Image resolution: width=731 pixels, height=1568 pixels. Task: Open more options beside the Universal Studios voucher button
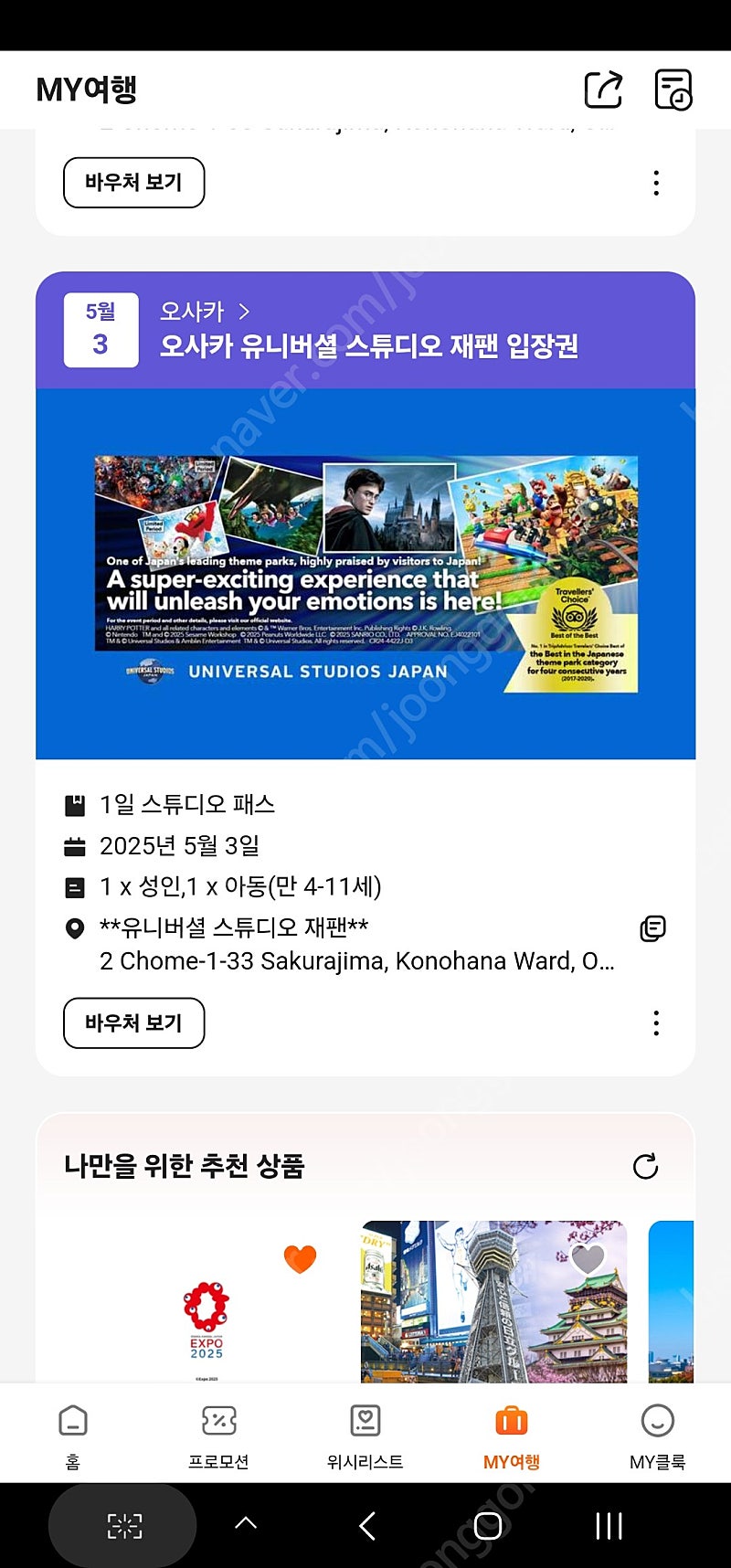pyautogui.click(x=656, y=1023)
